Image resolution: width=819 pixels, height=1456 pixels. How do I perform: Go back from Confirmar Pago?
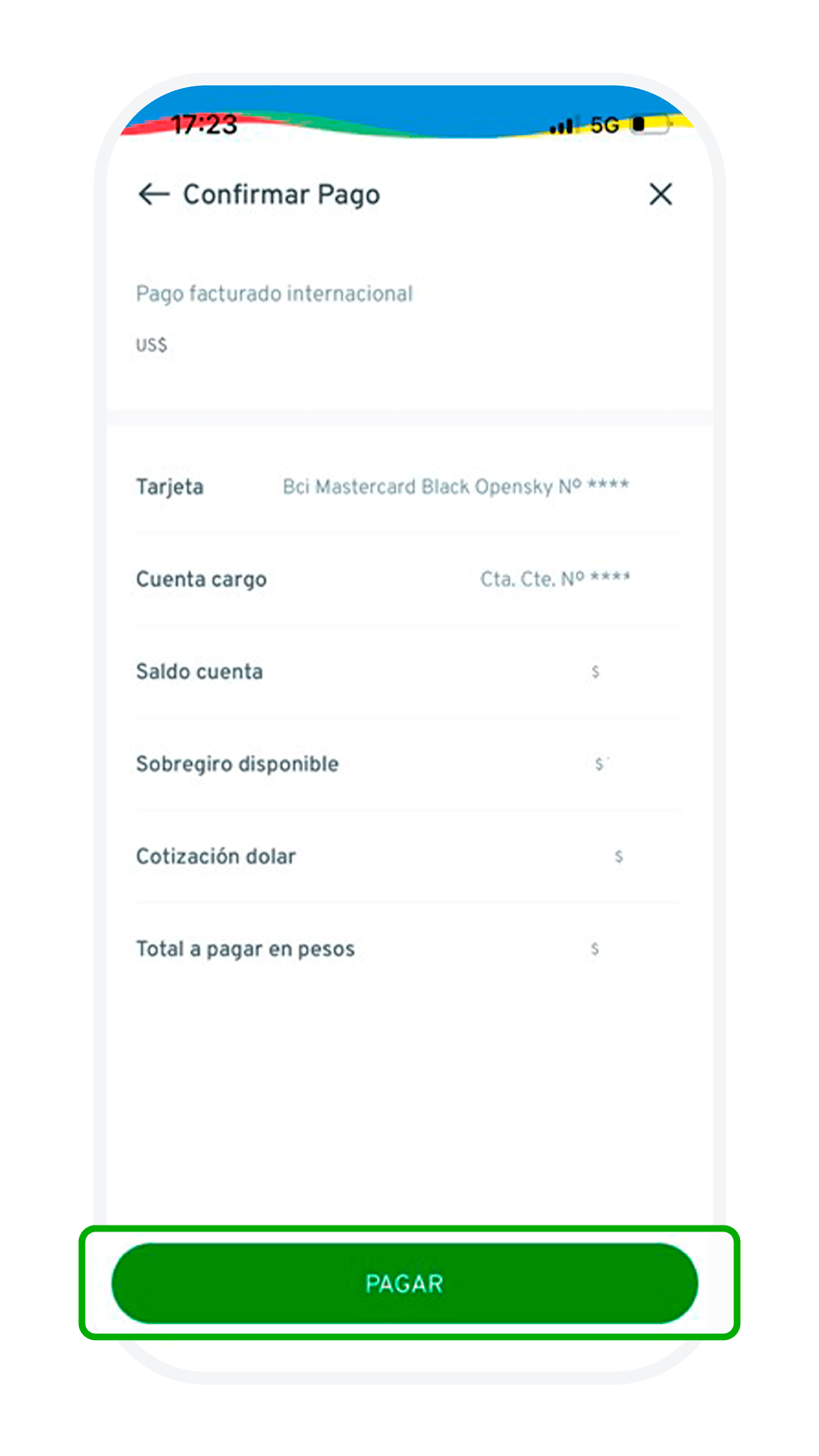coord(154,195)
